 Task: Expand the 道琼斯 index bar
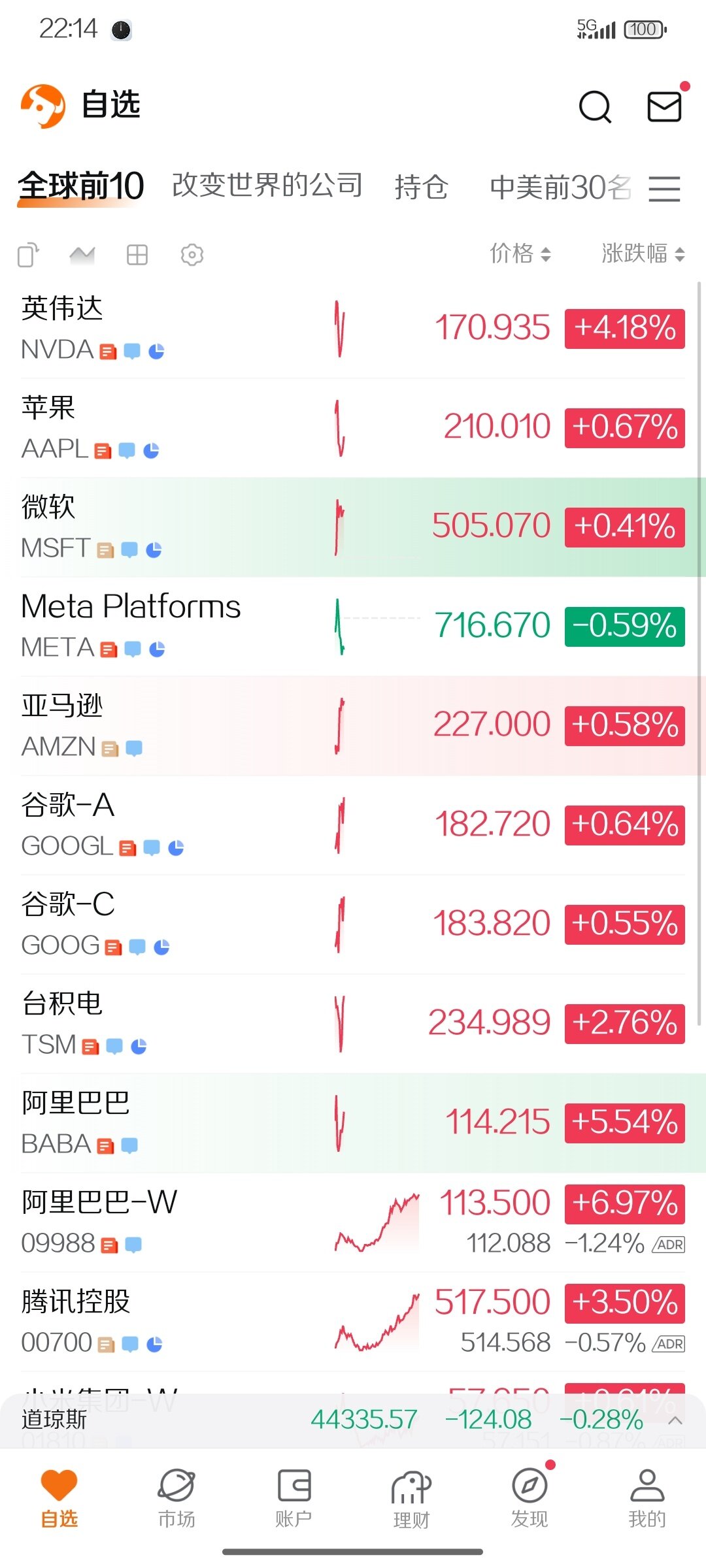tap(676, 1420)
